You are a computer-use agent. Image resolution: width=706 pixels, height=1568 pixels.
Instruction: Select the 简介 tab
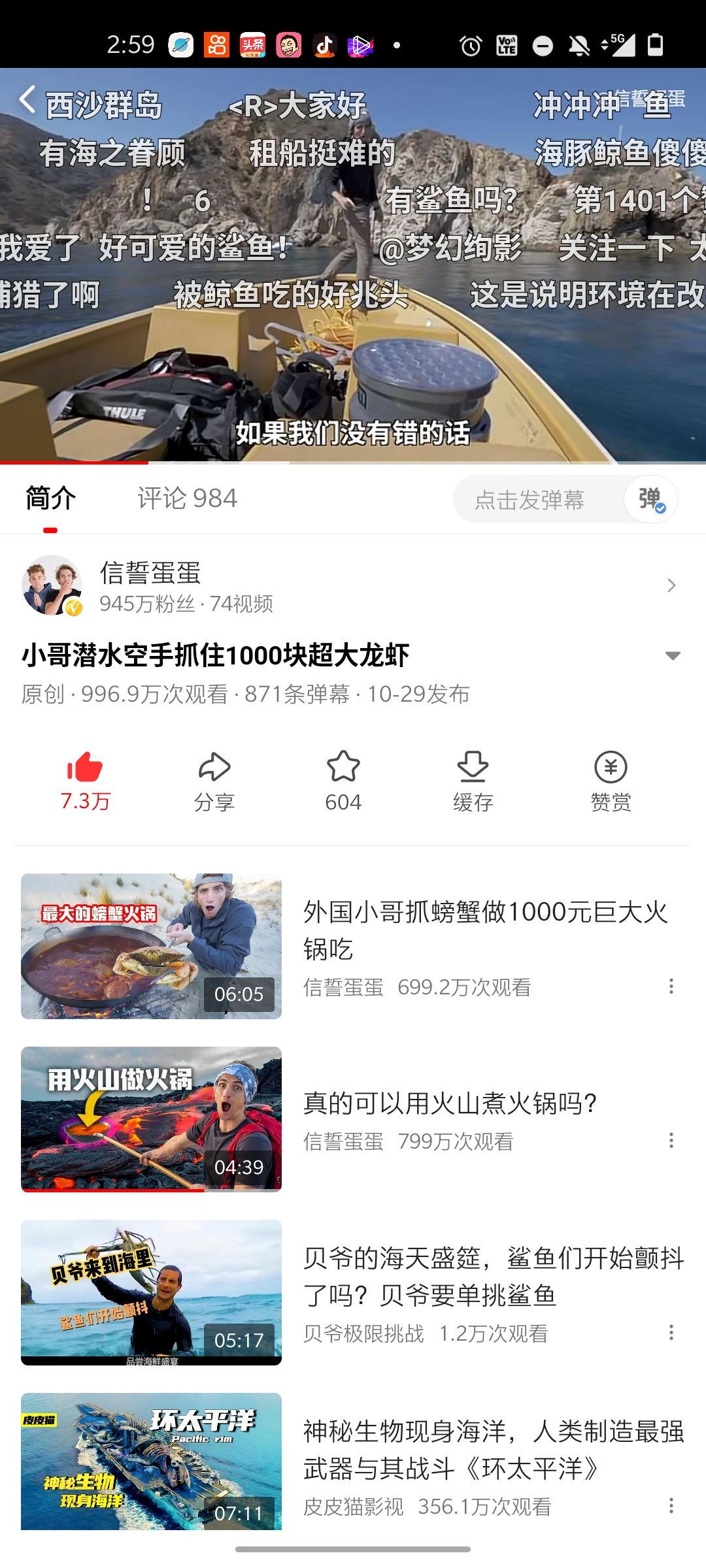(x=51, y=498)
